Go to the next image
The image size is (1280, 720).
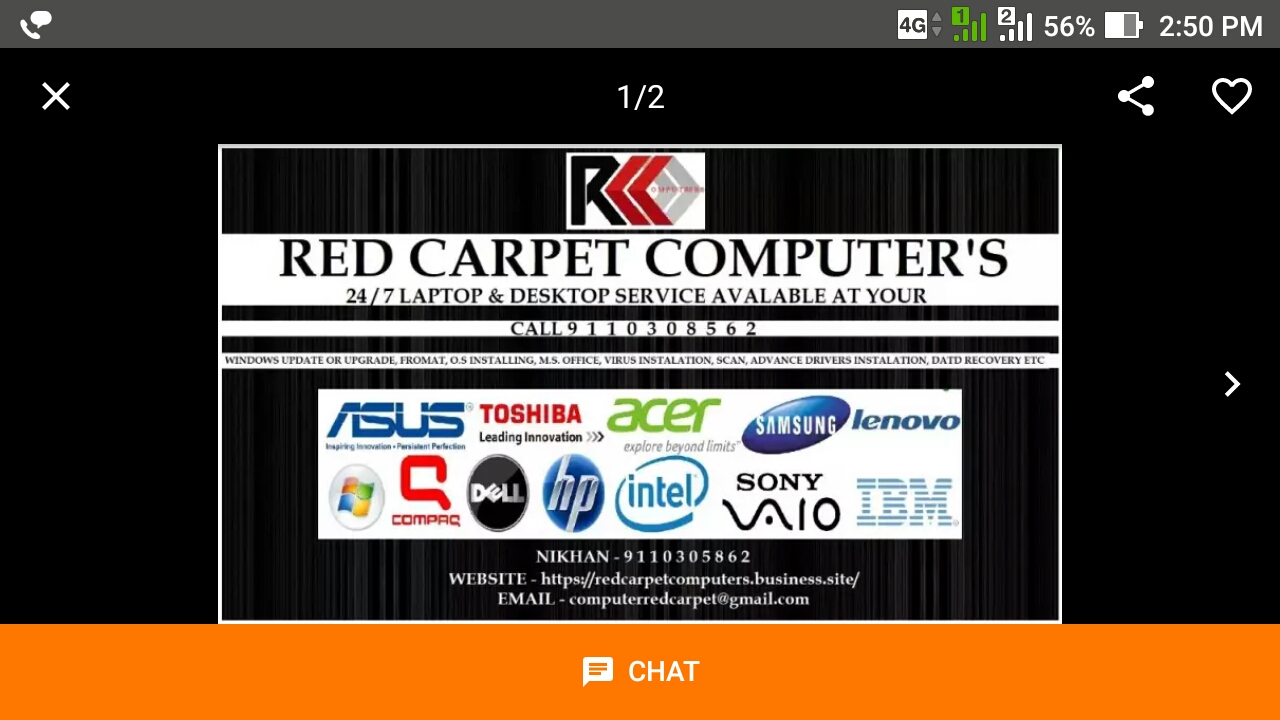click(1232, 385)
